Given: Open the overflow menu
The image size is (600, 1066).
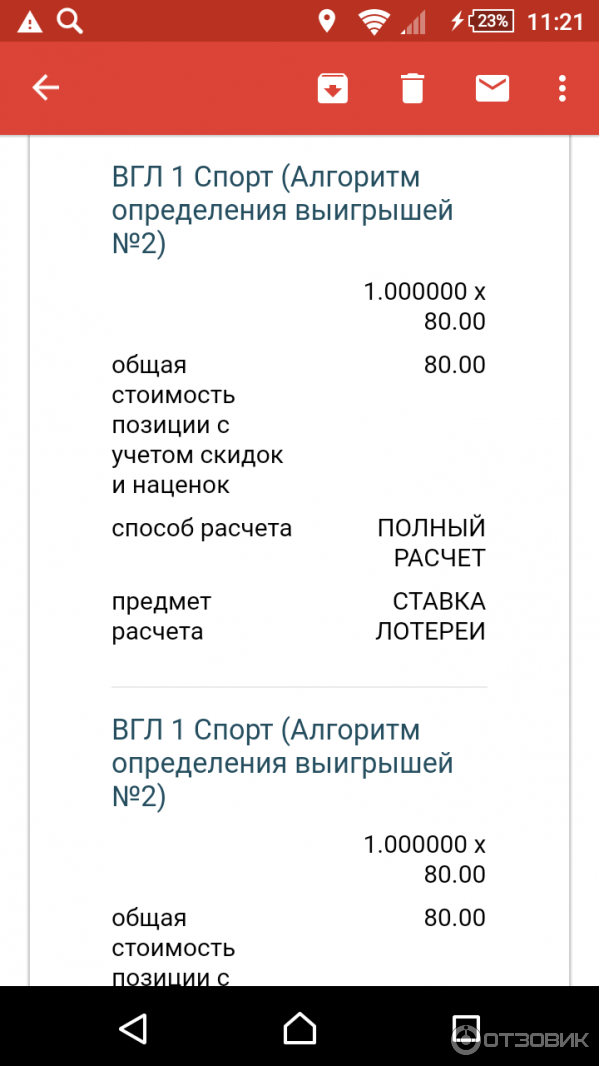Looking at the screenshot, I should (563, 88).
